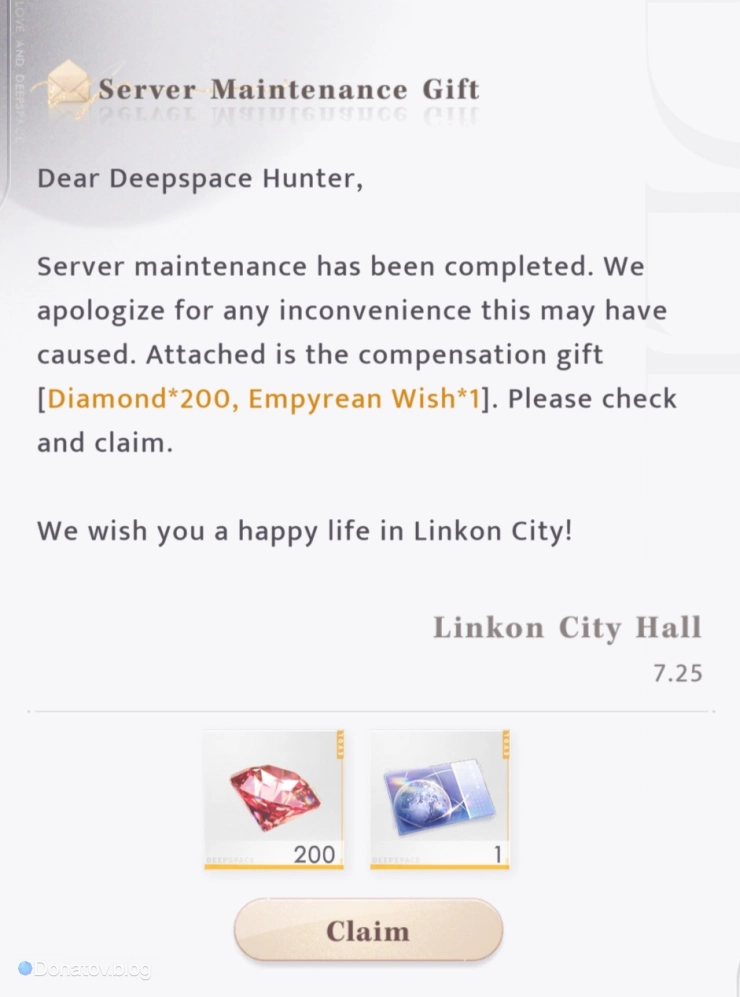Viewport: 740px width, 997px height.
Task: View the Empyrean Wish reward item
Action: (440, 799)
